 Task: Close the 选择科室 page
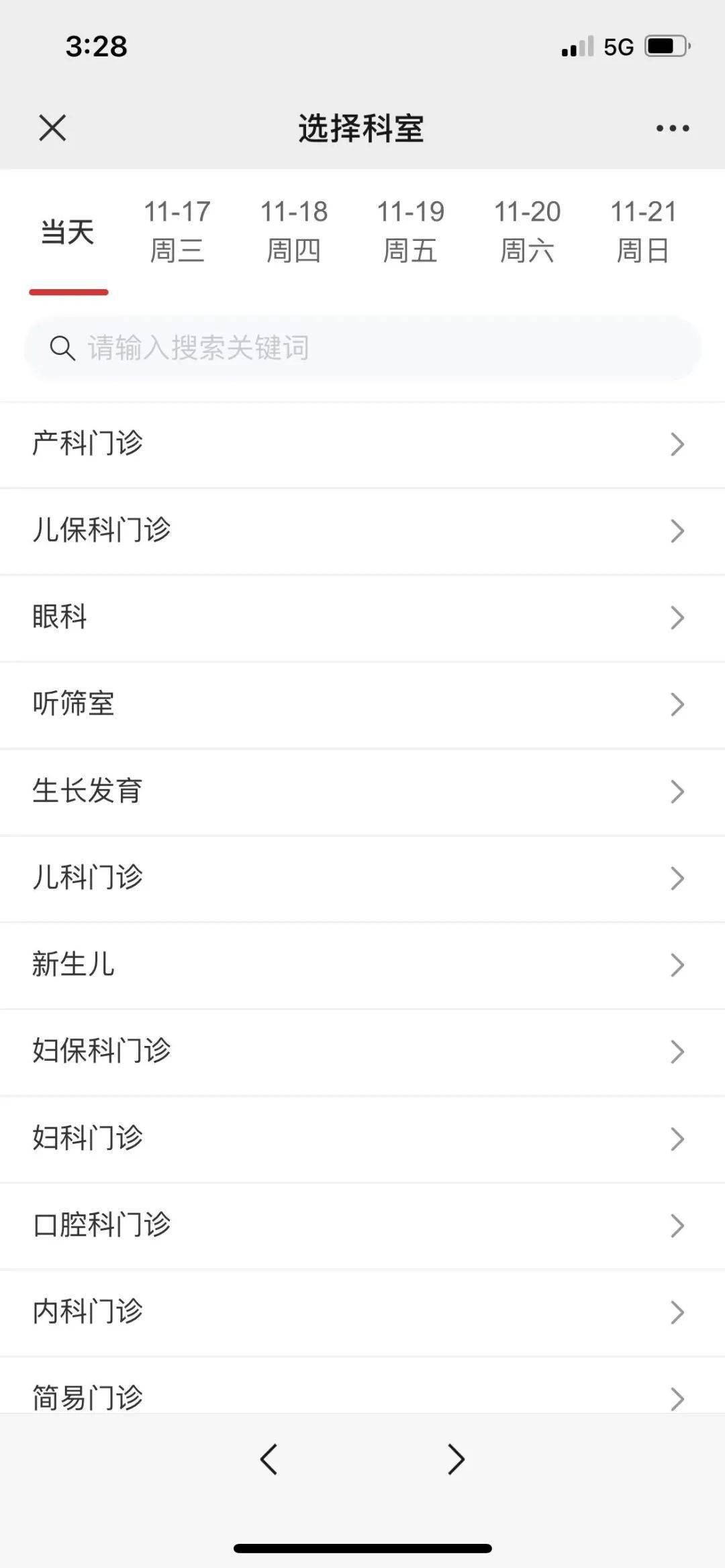click(x=52, y=127)
